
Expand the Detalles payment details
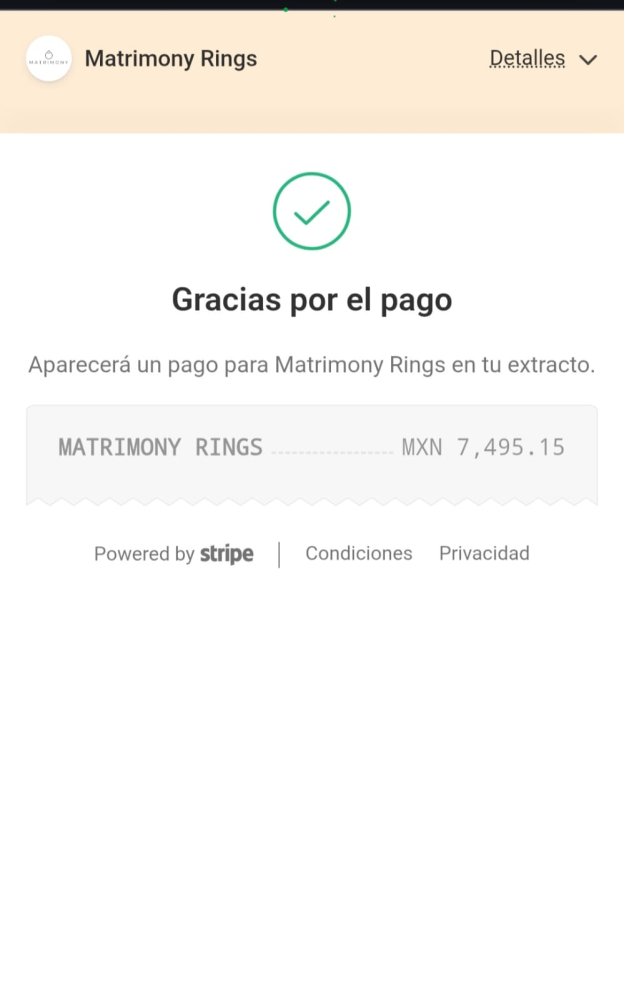(542, 59)
